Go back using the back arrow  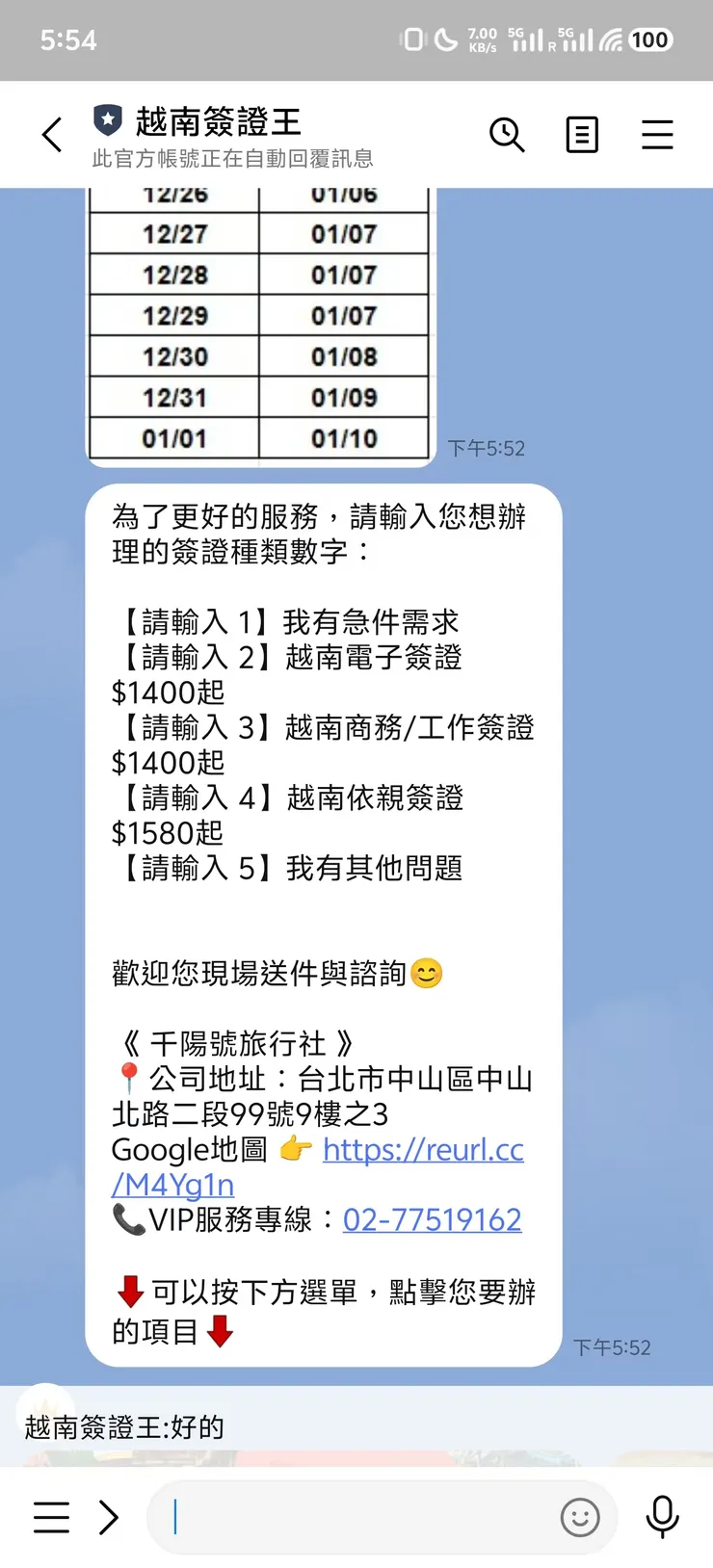click(51, 135)
